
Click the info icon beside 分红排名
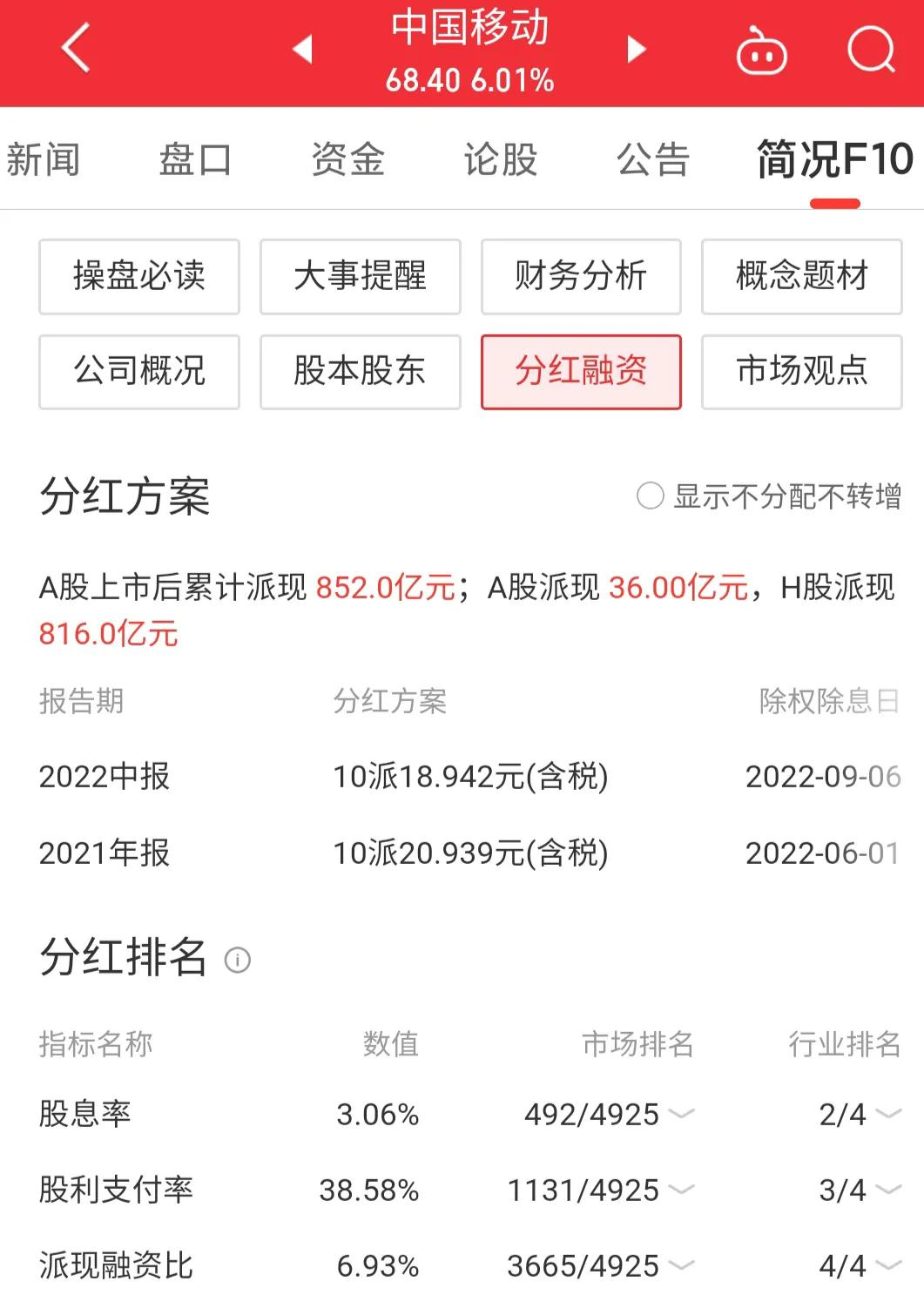tap(237, 961)
